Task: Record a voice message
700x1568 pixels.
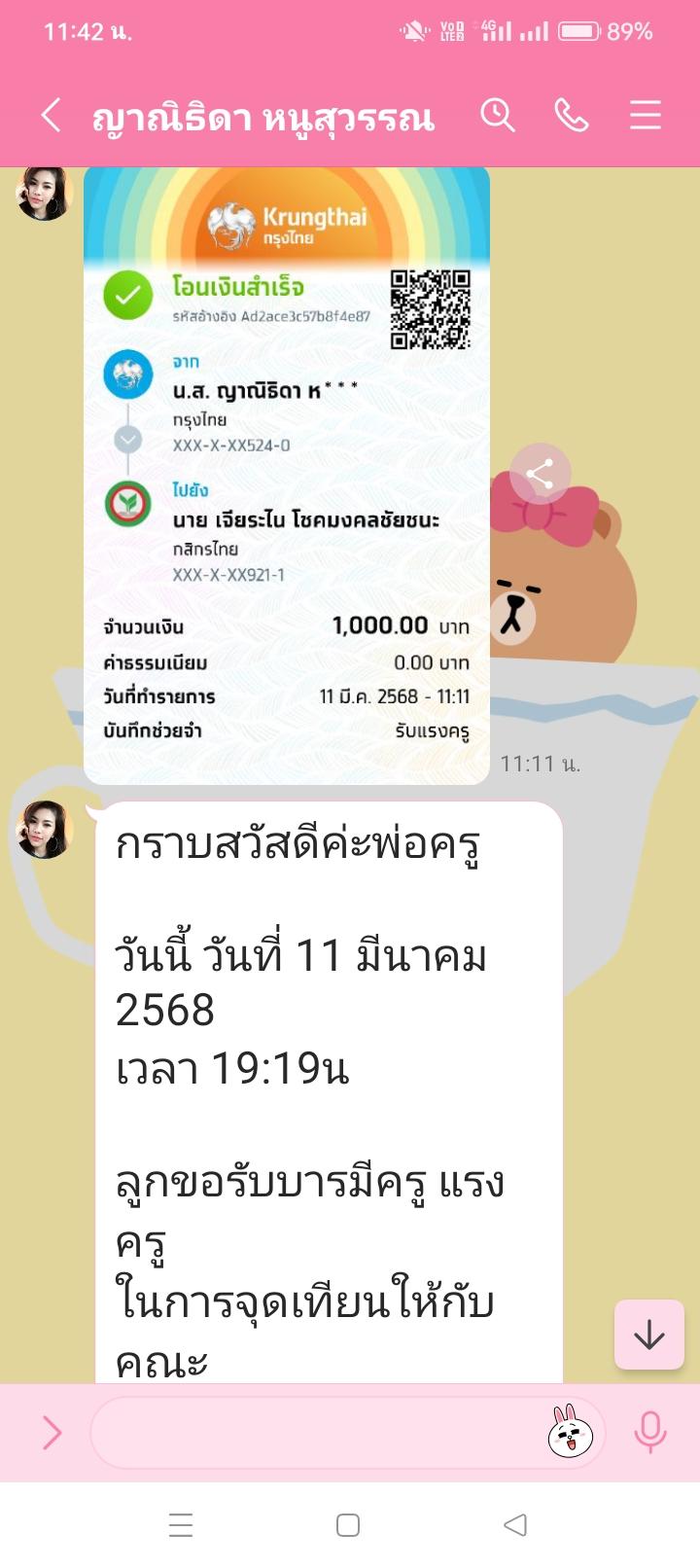Action: (x=649, y=1432)
